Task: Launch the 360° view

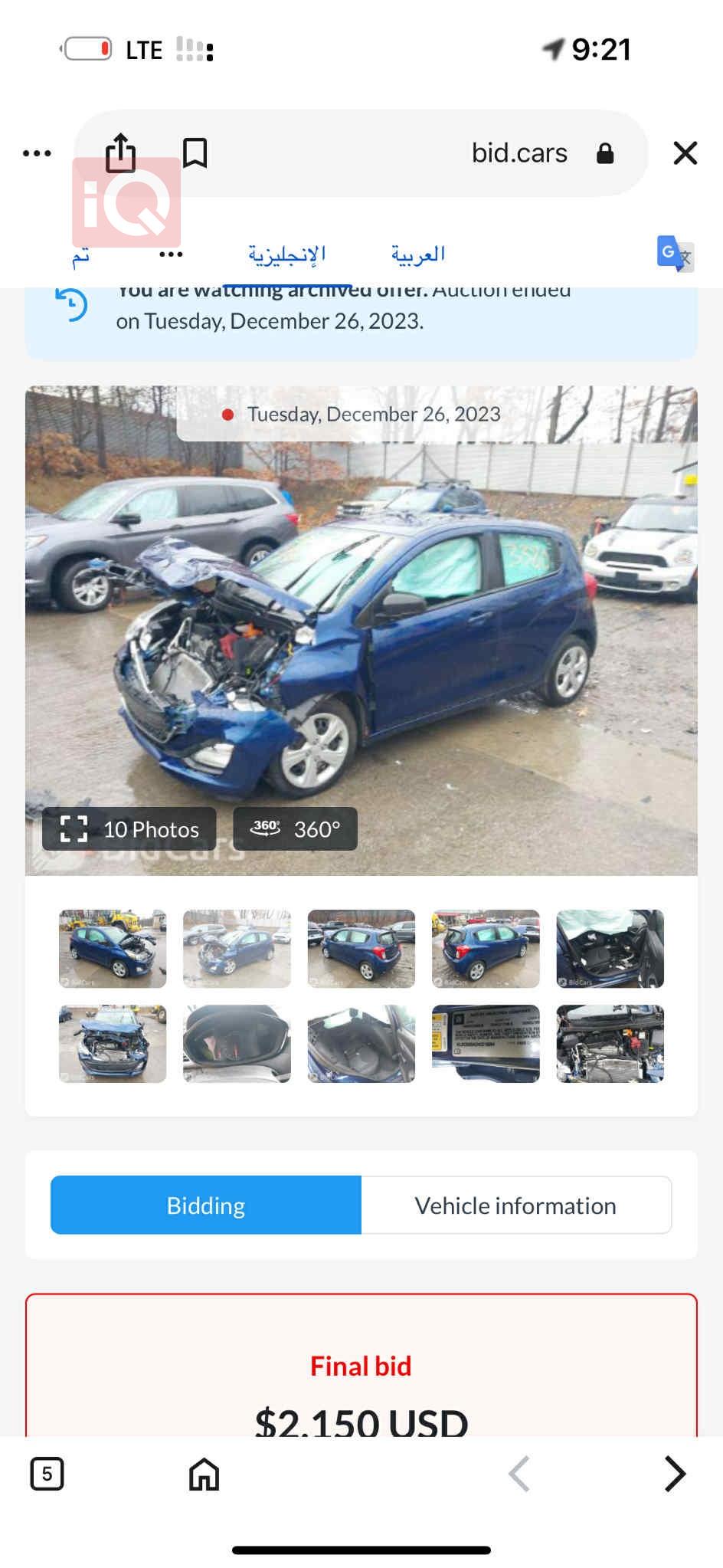Action: click(x=296, y=829)
